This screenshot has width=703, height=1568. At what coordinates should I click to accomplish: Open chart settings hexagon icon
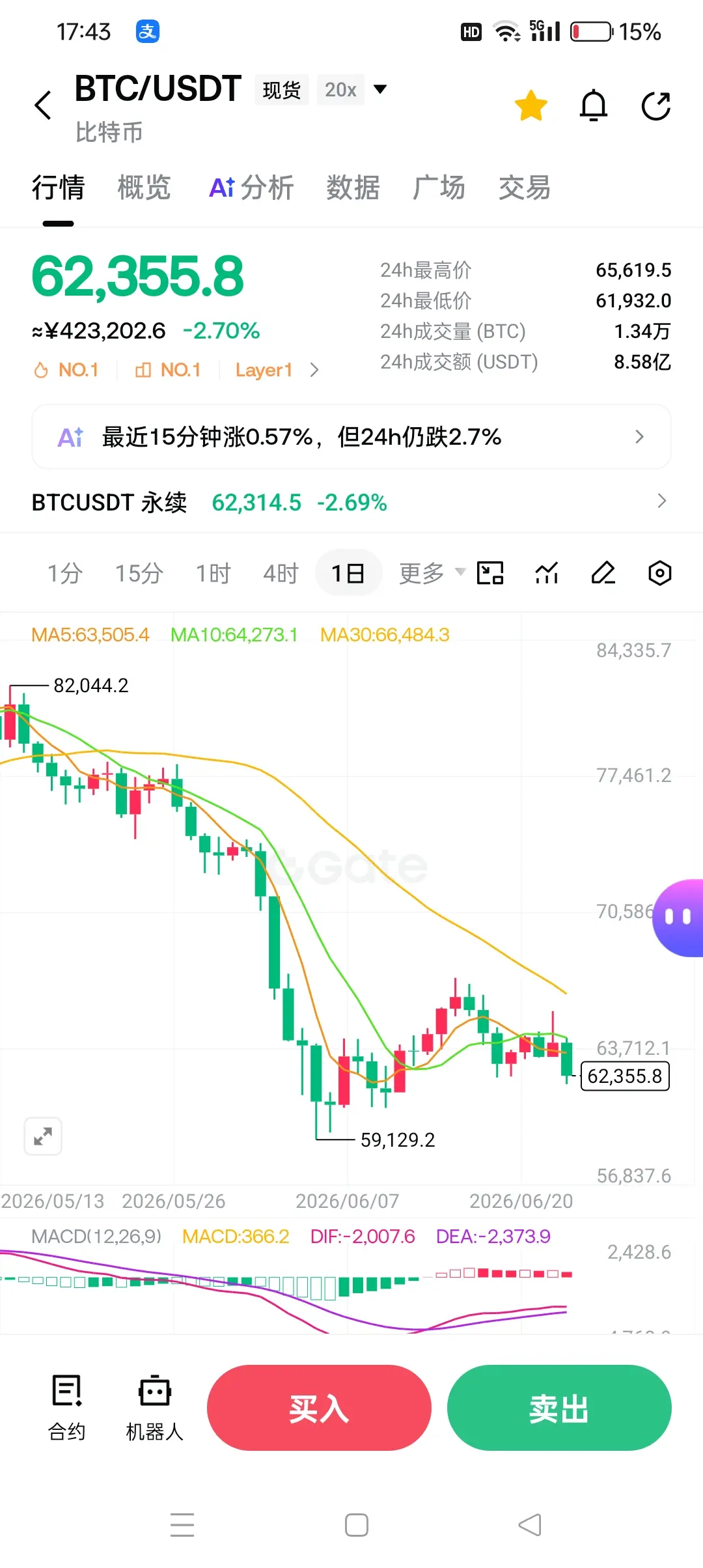pos(660,573)
